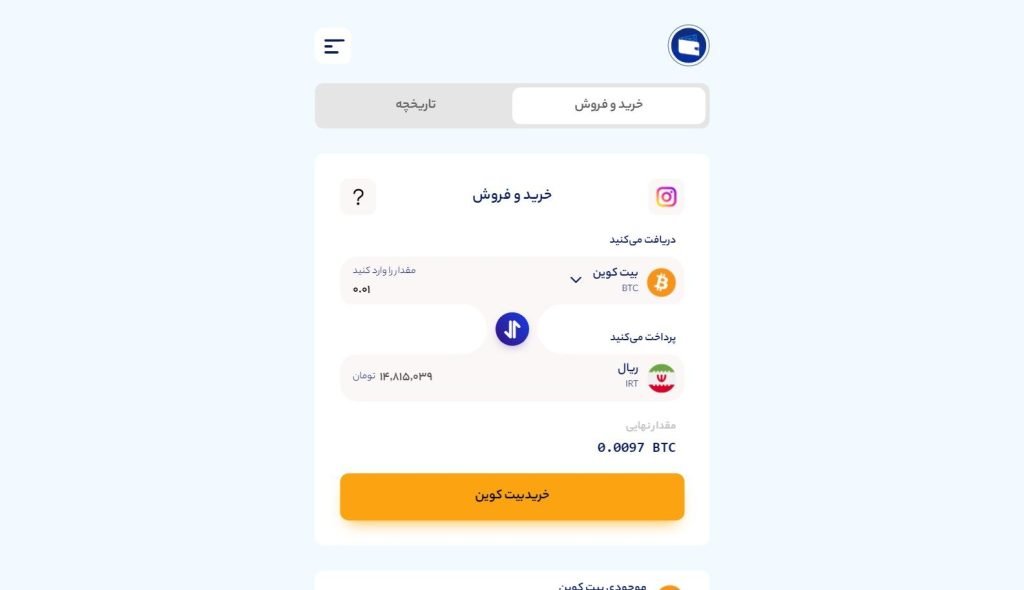Swap the buy and sell direction
The width and height of the screenshot is (1024, 590).
tap(512, 329)
